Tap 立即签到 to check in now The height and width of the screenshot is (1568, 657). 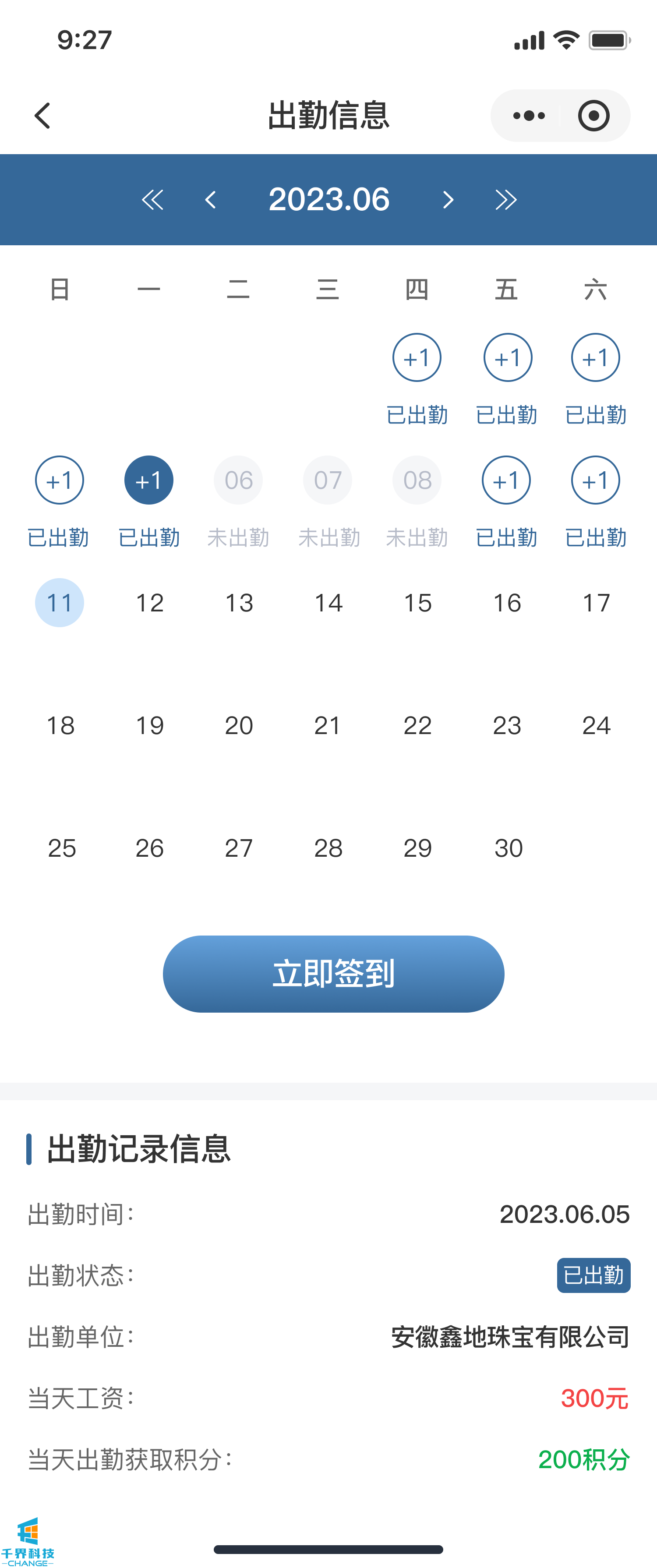[x=333, y=973]
